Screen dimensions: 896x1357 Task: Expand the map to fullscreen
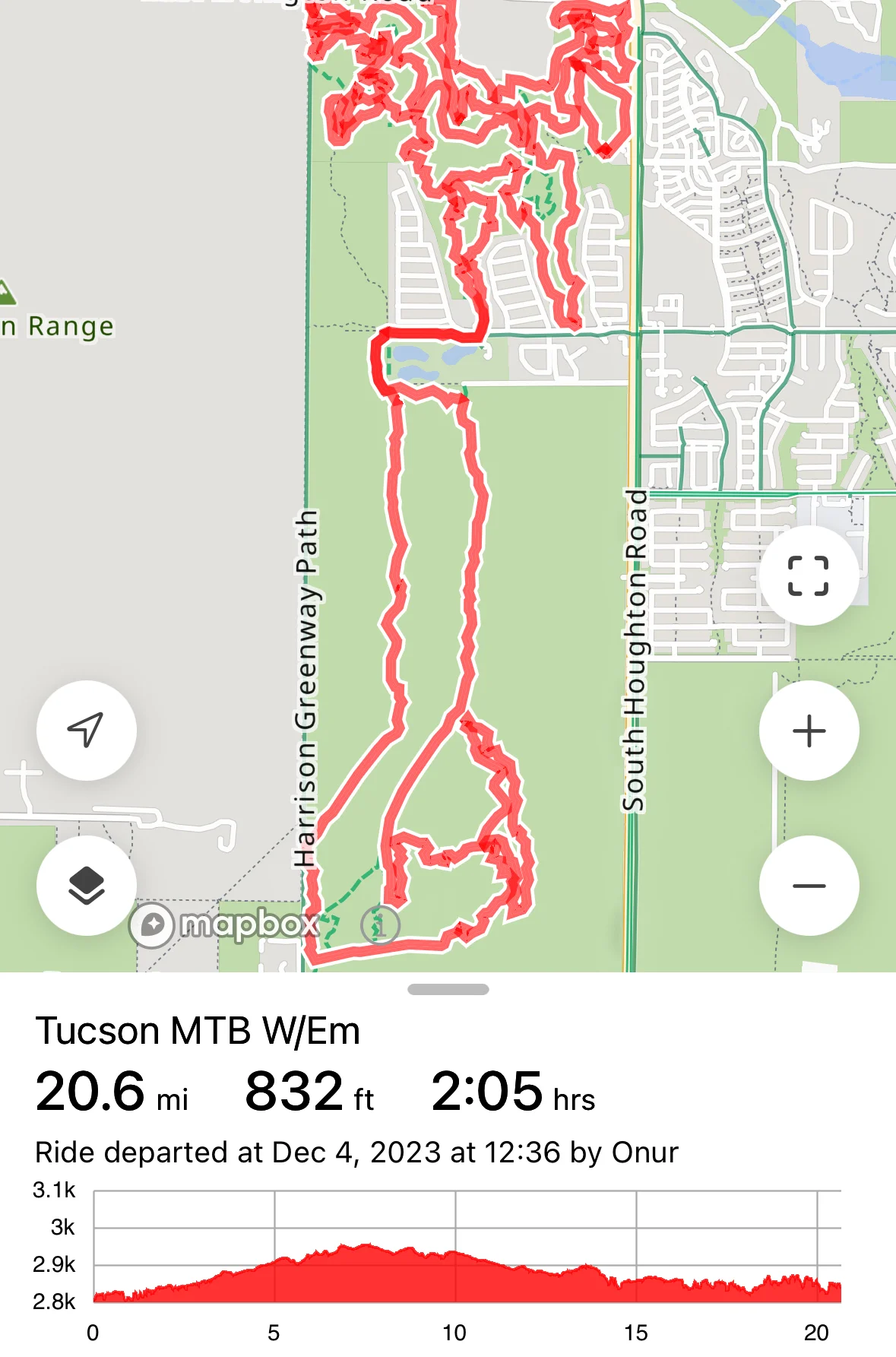(x=809, y=575)
